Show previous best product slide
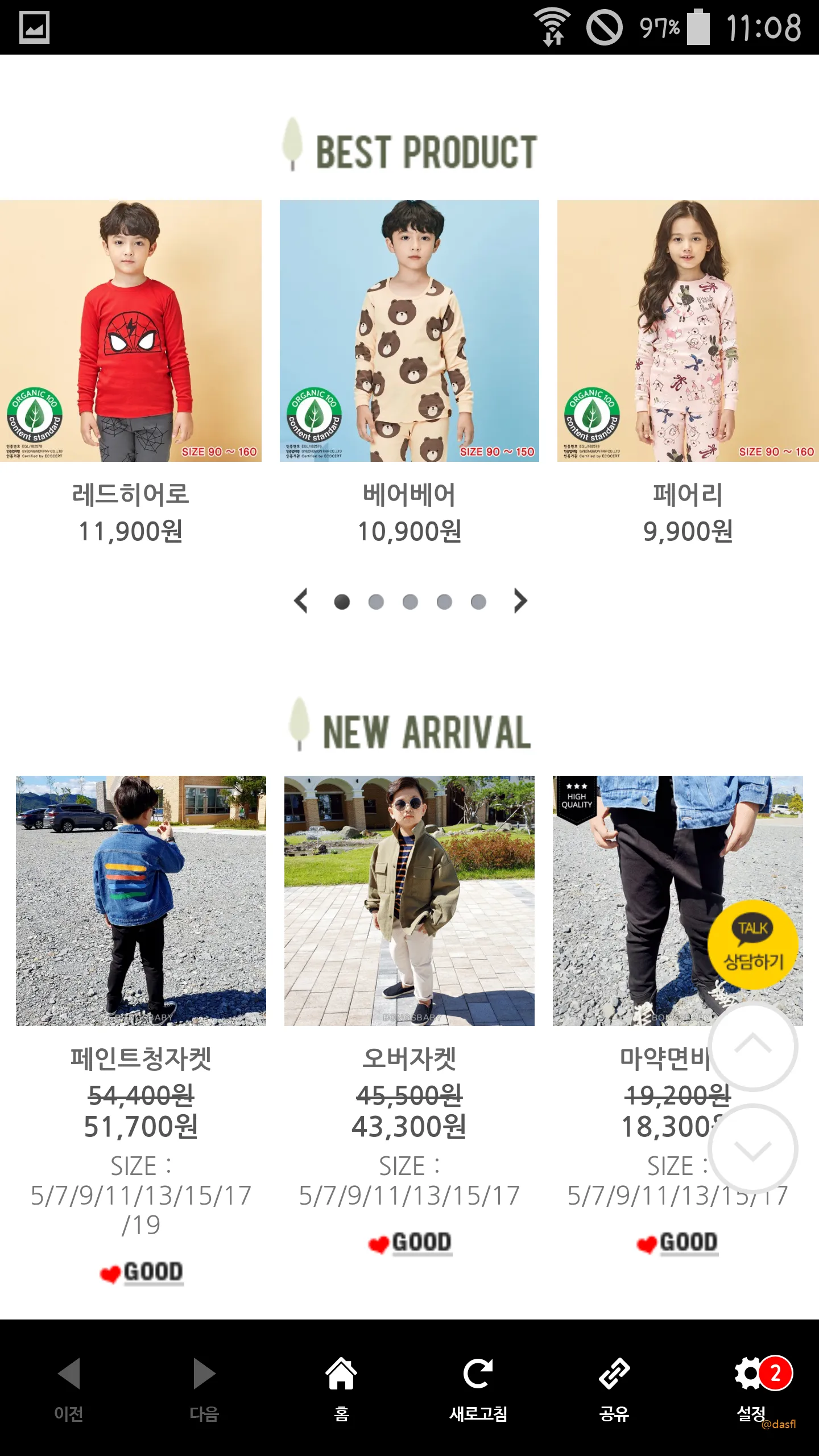This screenshot has height=1456, width=819. pos(301,601)
